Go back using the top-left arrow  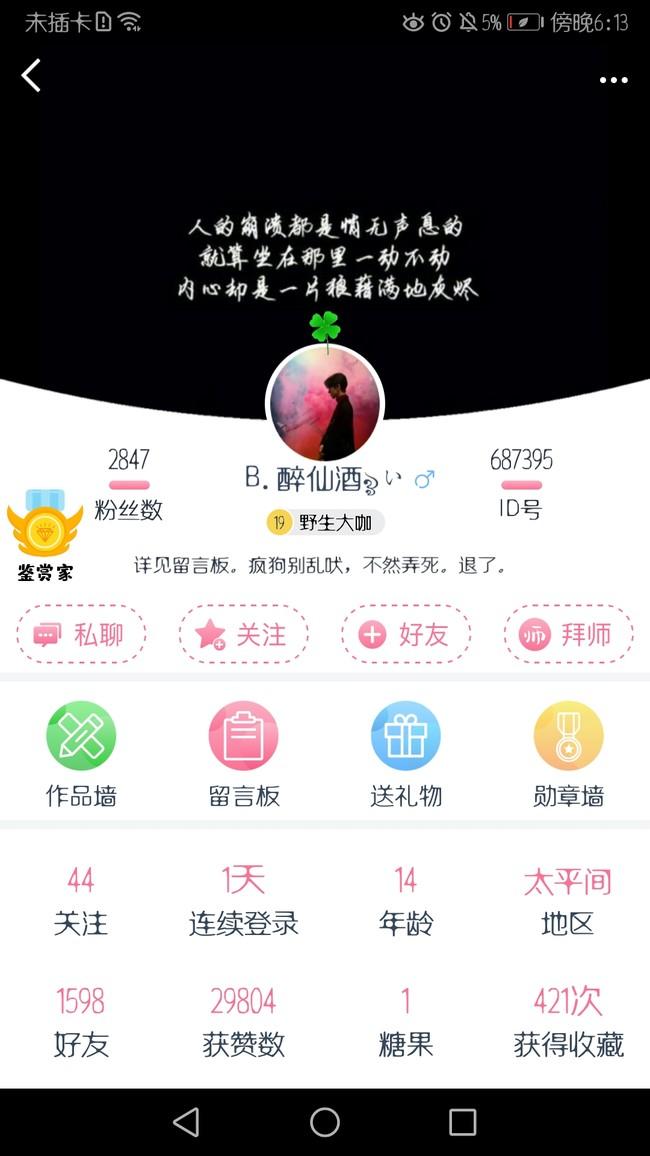(x=32, y=76)
